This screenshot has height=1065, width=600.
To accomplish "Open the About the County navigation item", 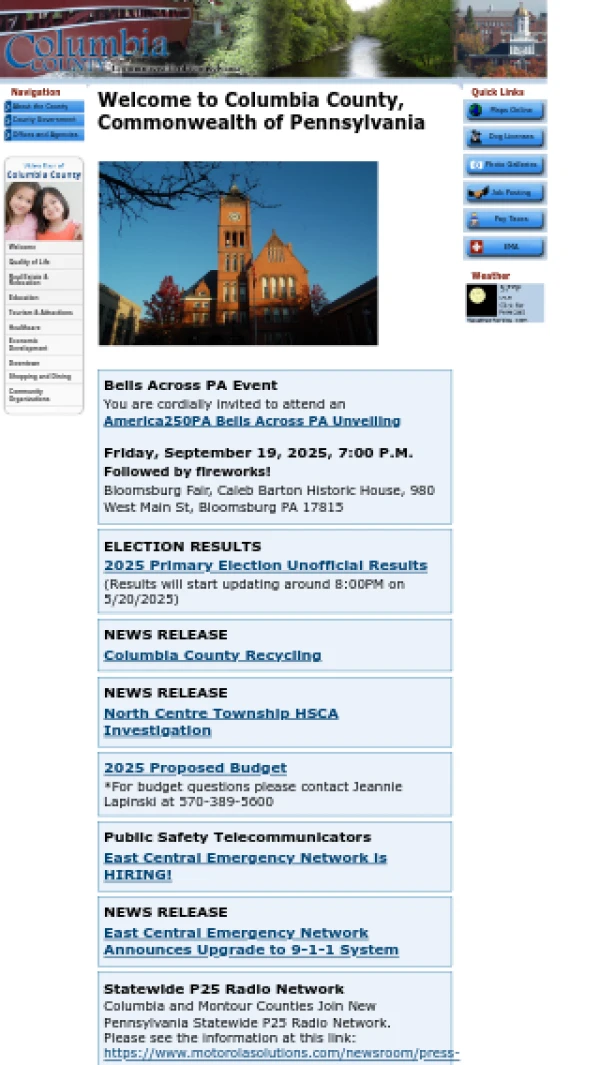I will (x=44, y=106).
